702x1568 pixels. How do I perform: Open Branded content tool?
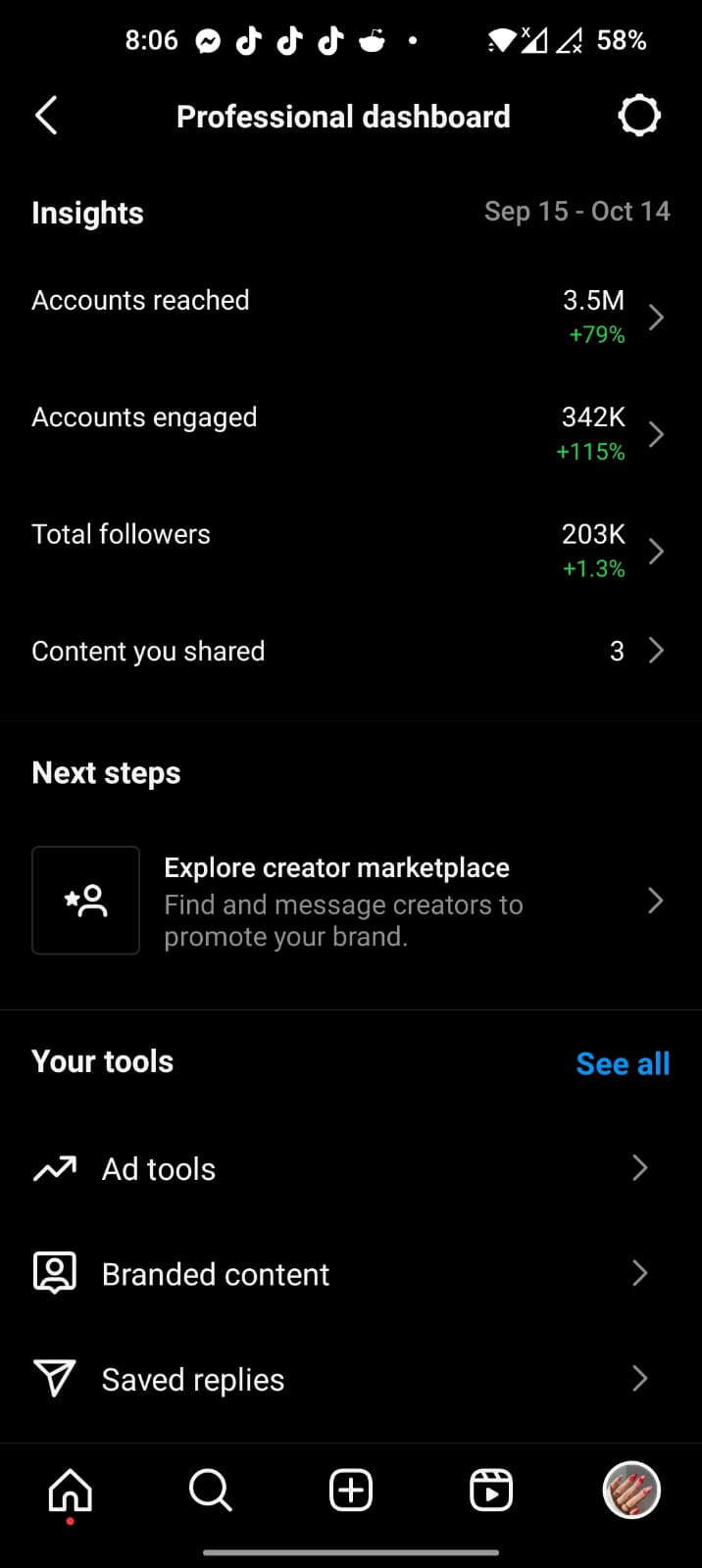[349, 1274]
